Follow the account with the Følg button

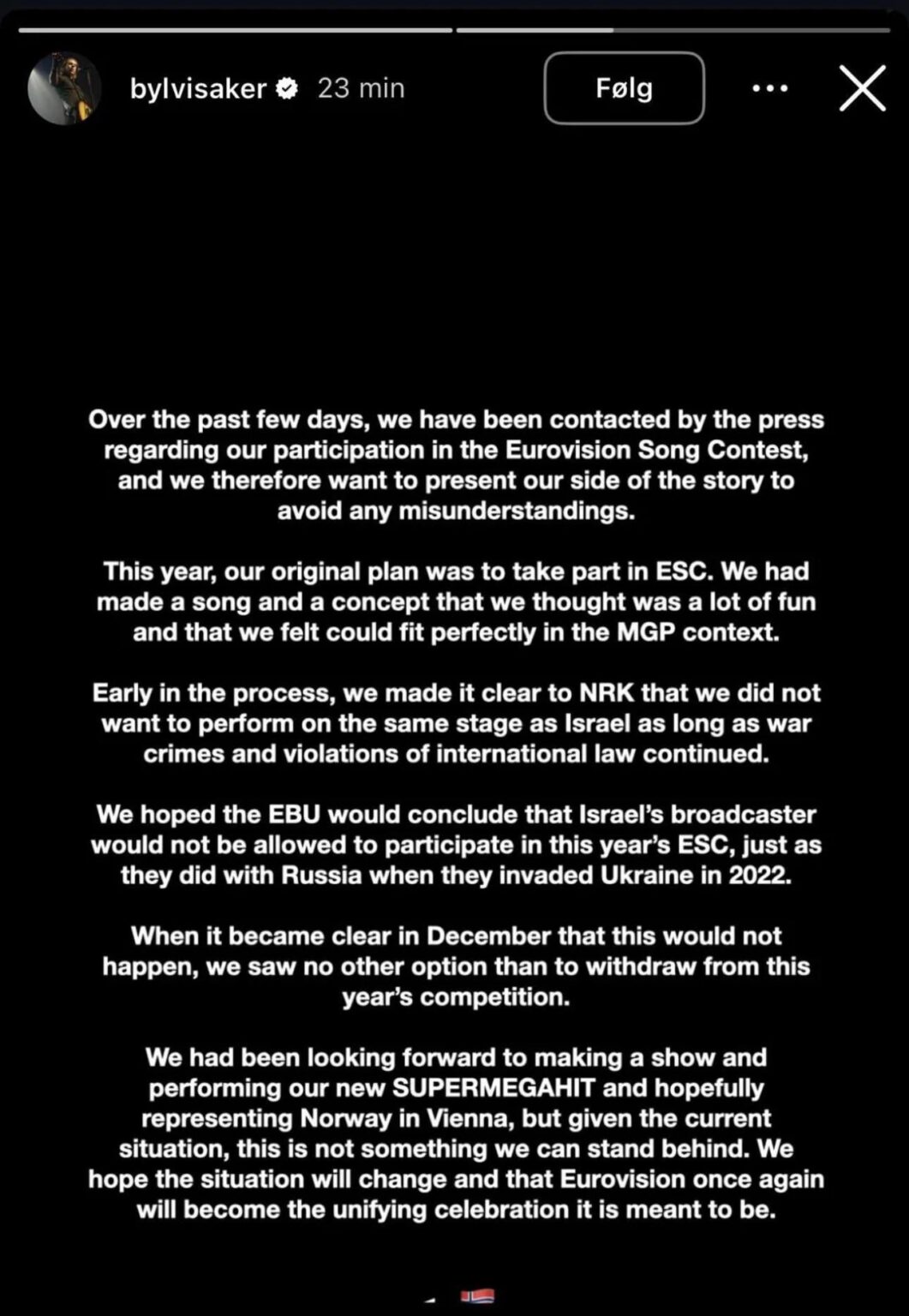click(x=623, y=88)
